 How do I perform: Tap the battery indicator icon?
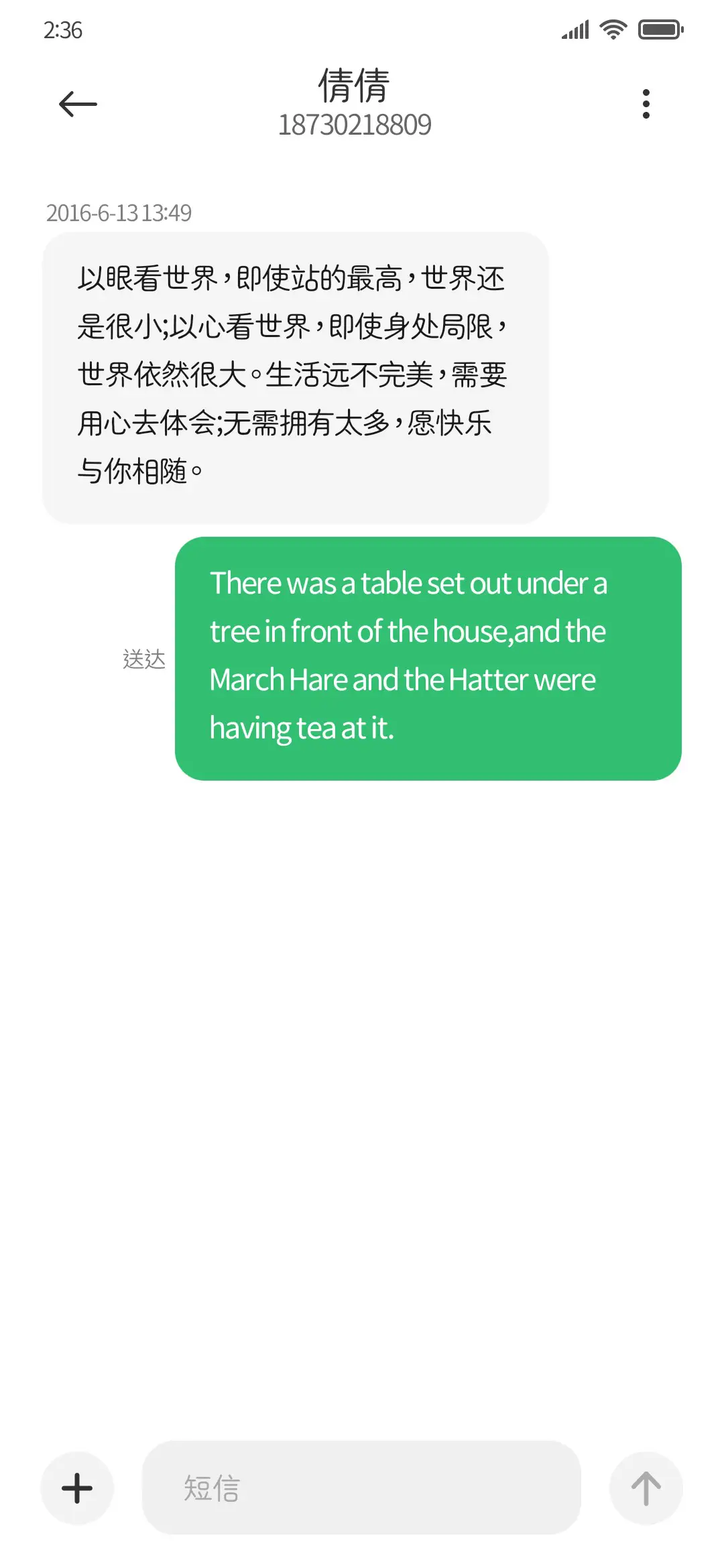[x=660, y=29]
